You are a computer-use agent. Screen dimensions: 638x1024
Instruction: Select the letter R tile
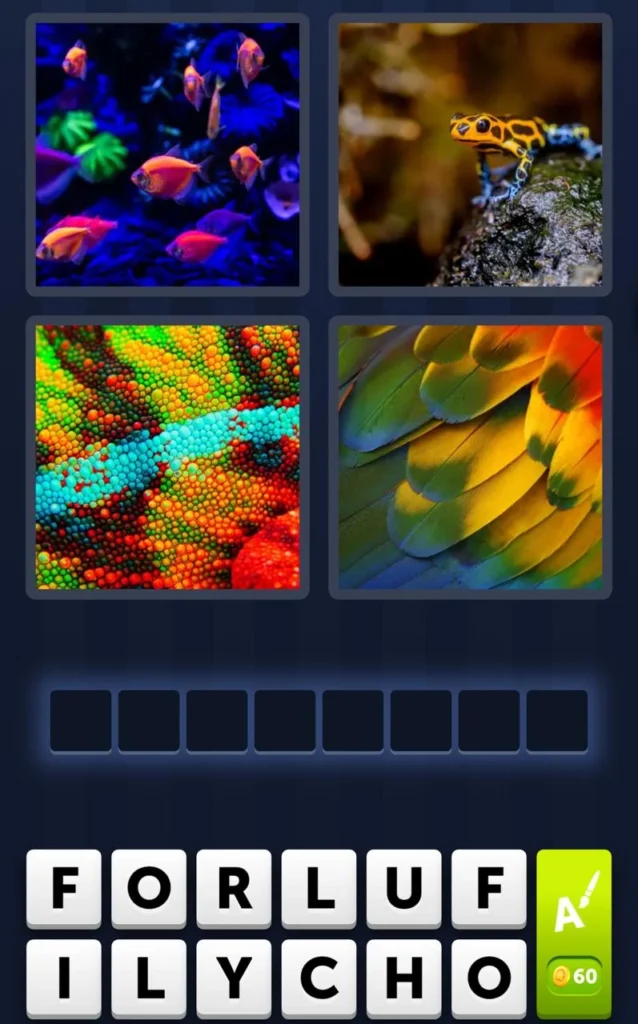pyautogui.click(x=233, y=888)
